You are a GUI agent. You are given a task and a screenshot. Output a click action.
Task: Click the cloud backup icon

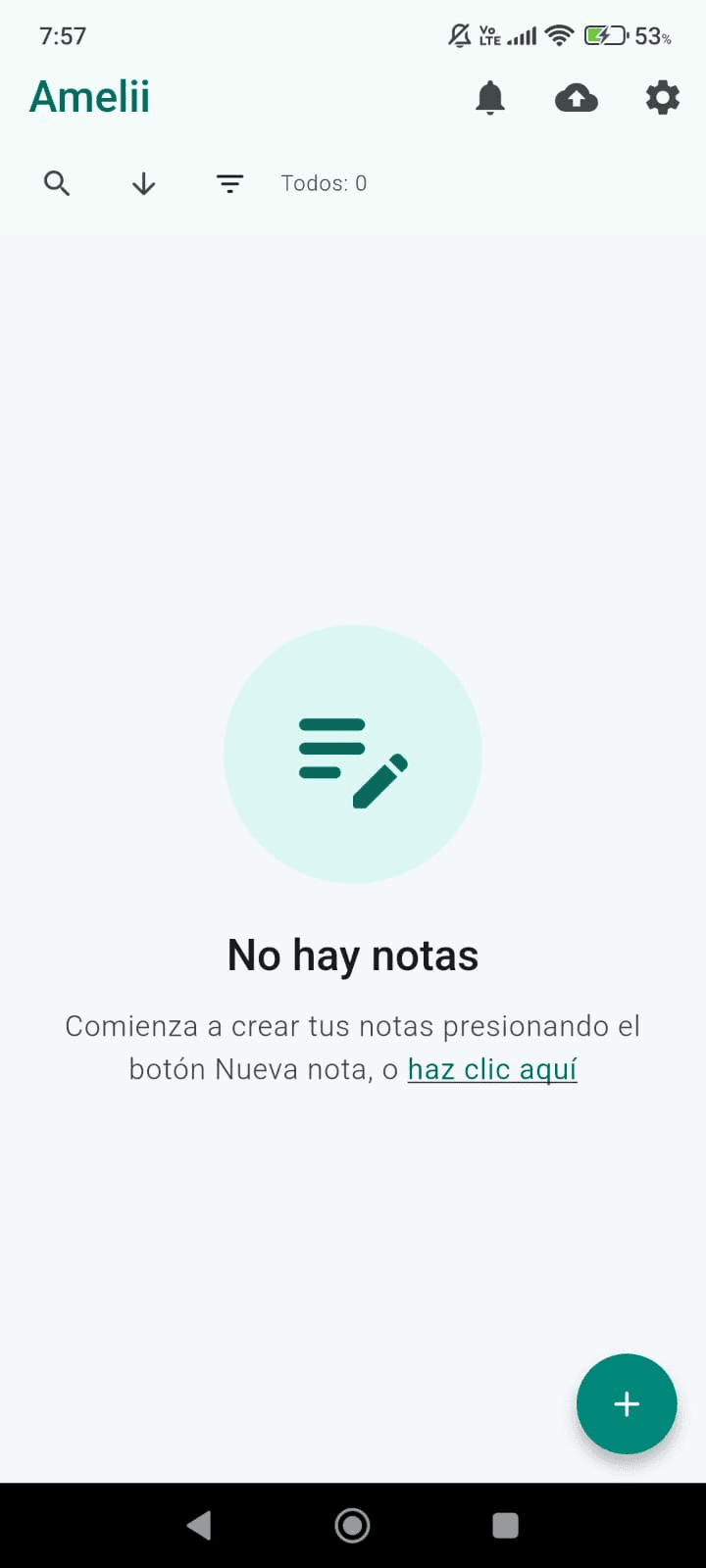577,97
